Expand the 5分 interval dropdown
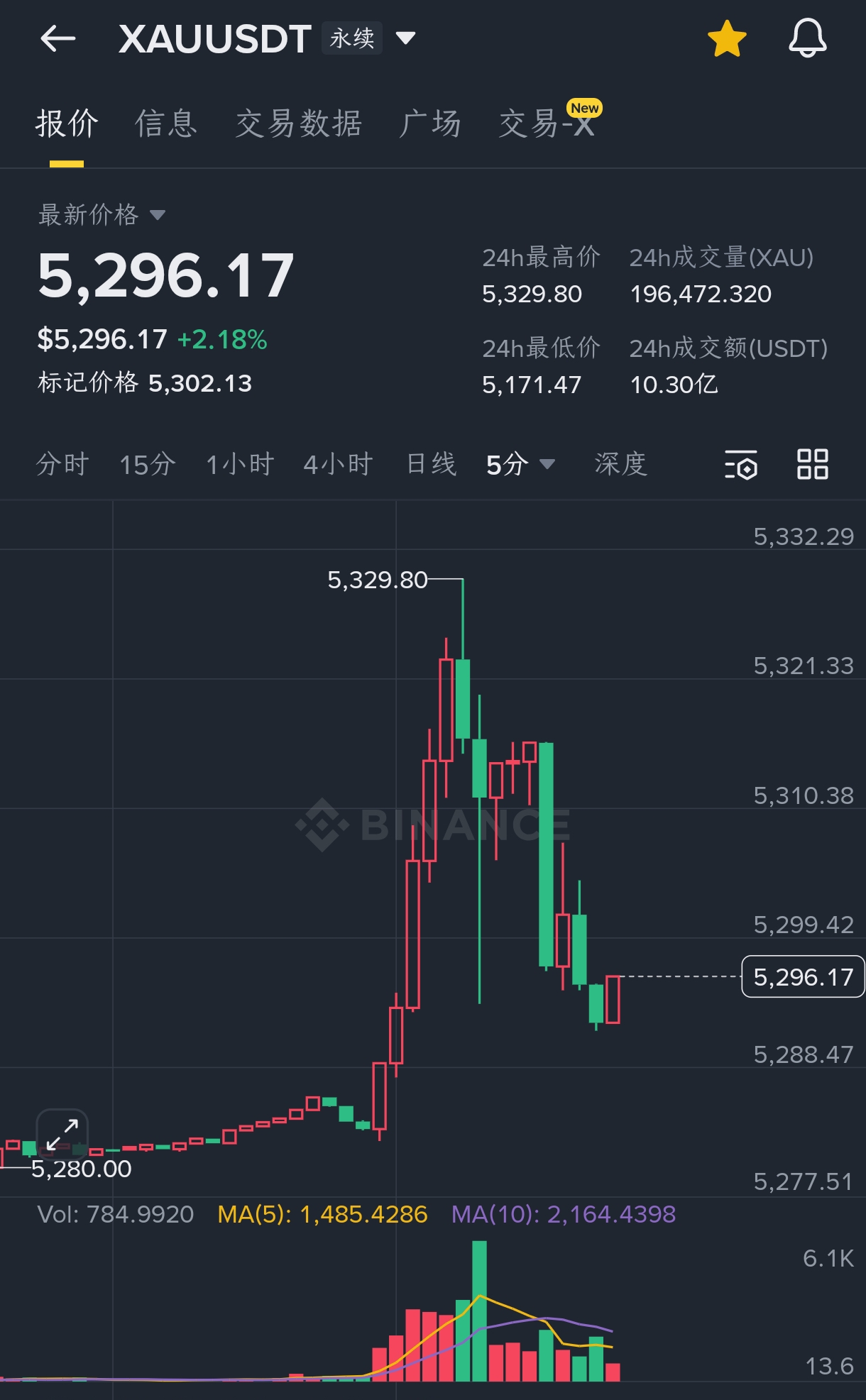 [x=520, y=464]
